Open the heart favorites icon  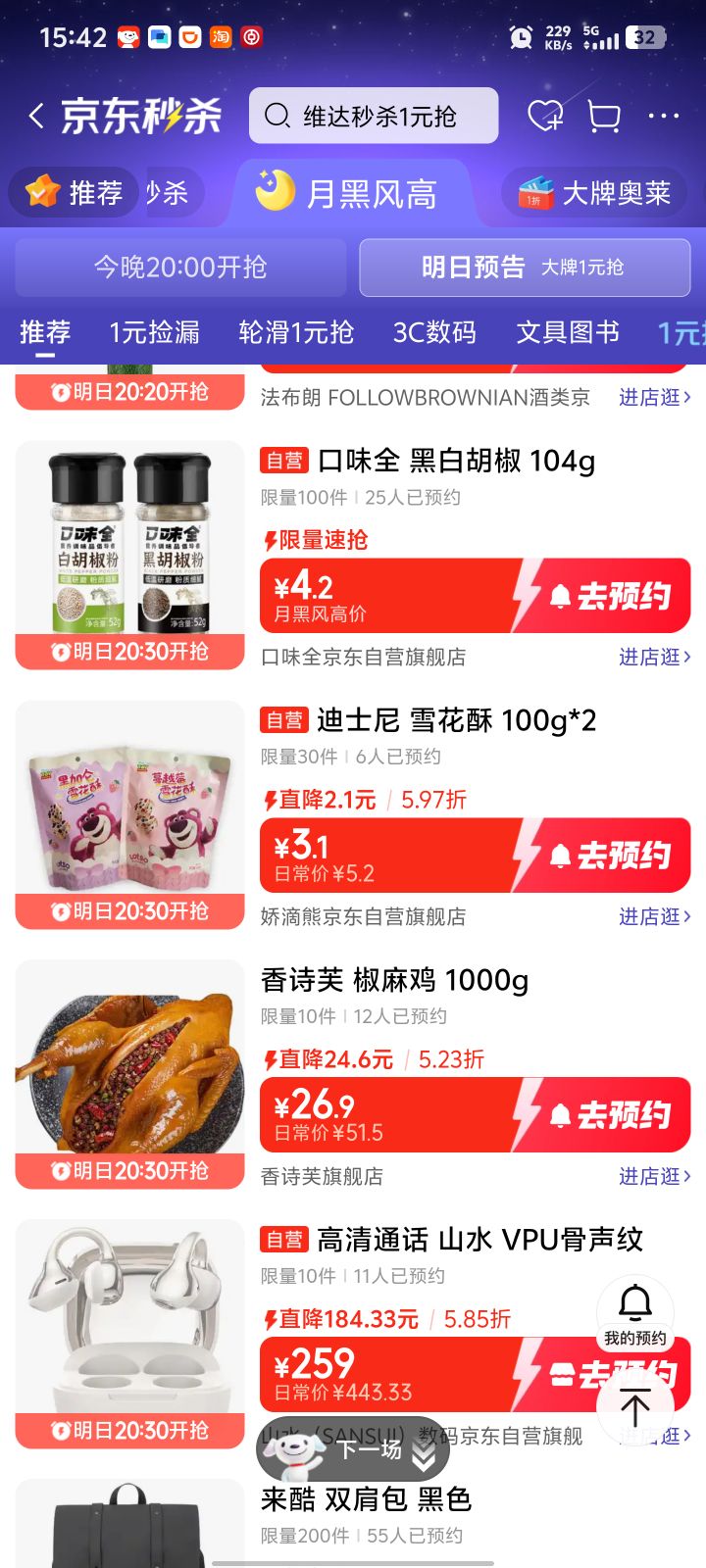pos(545,117)
